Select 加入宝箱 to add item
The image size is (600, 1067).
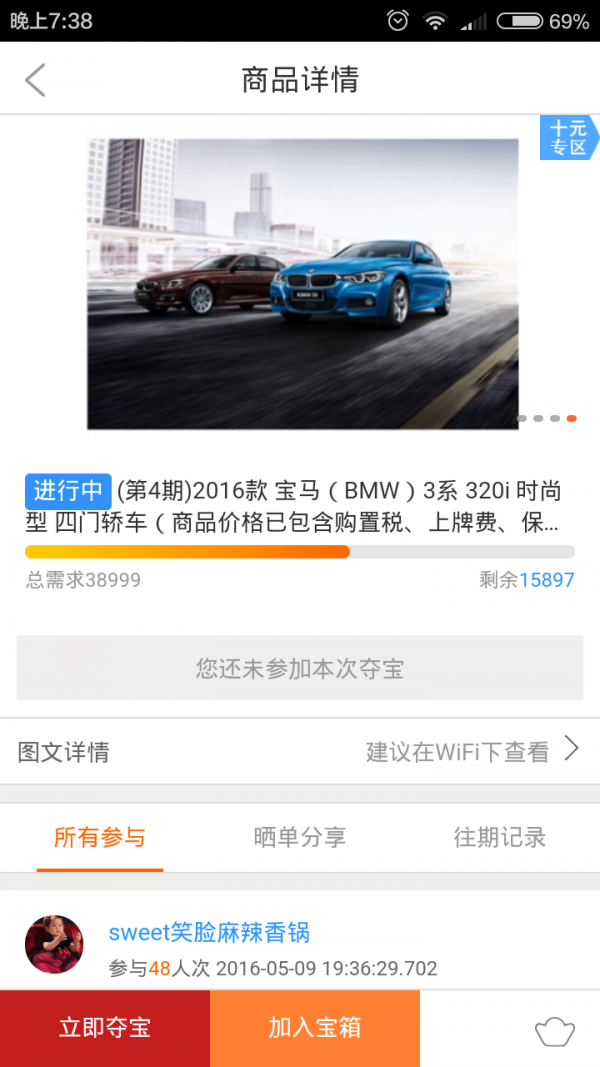point(315,1028)
